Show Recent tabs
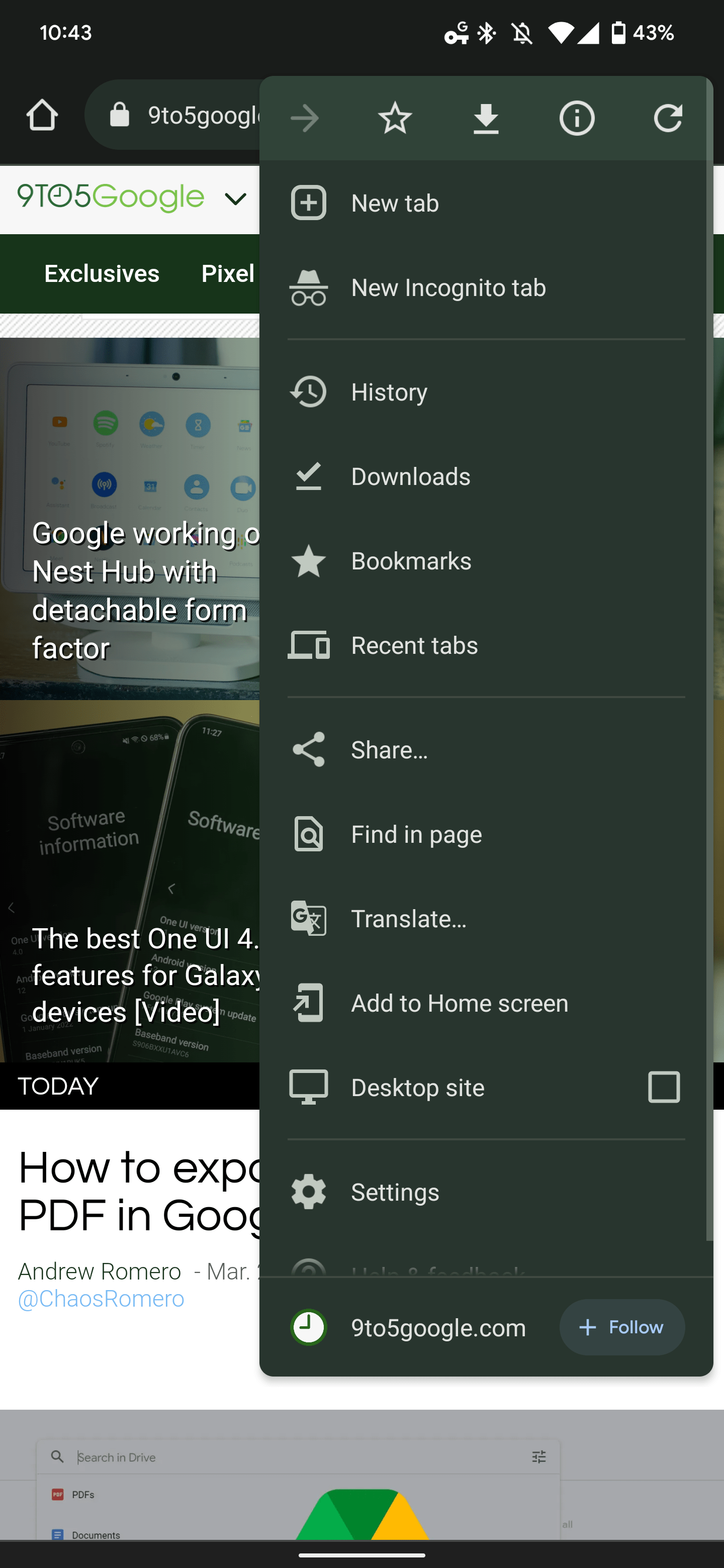This screenshot has height=1568, width=724. (x=414, y=646)
